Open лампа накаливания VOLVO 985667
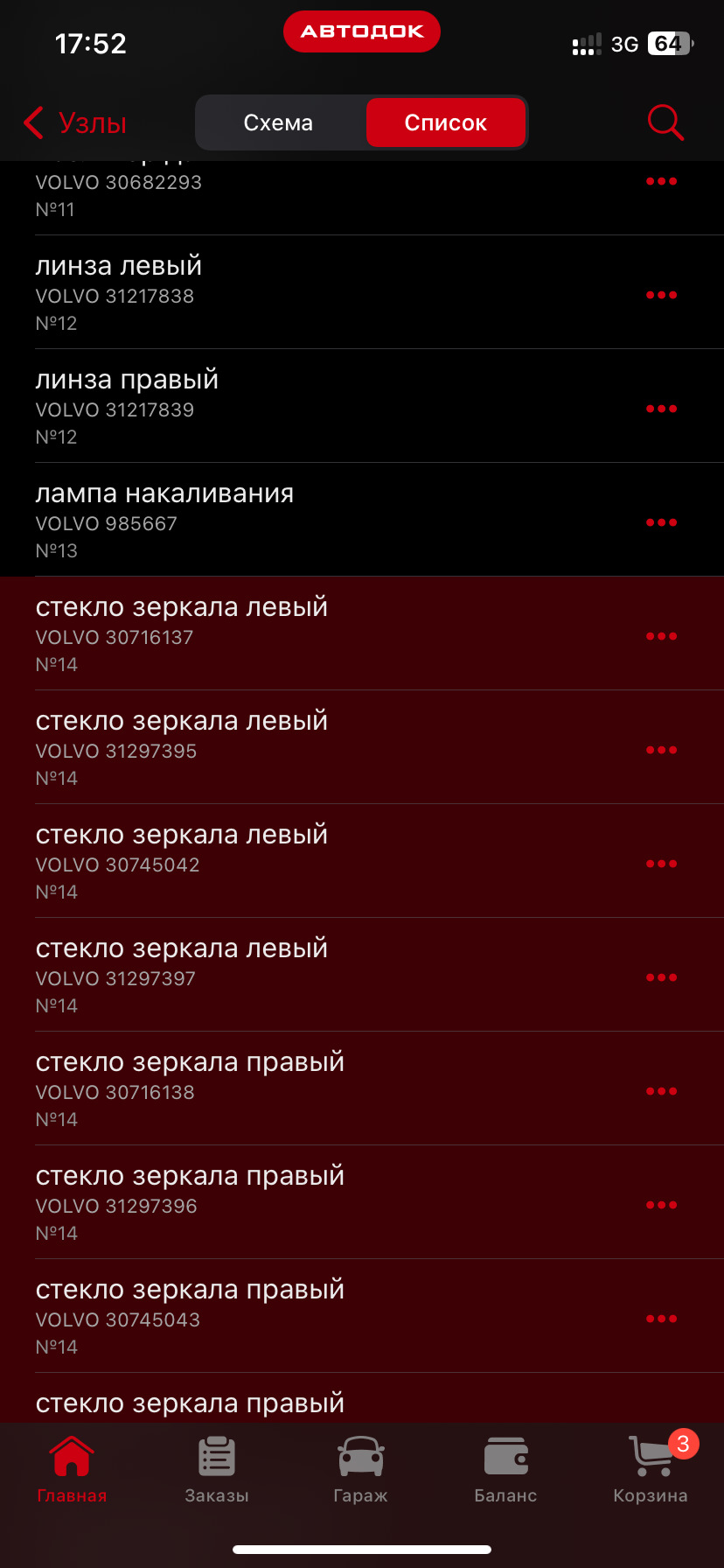724x1568 pixels. (x=262, y=521)
